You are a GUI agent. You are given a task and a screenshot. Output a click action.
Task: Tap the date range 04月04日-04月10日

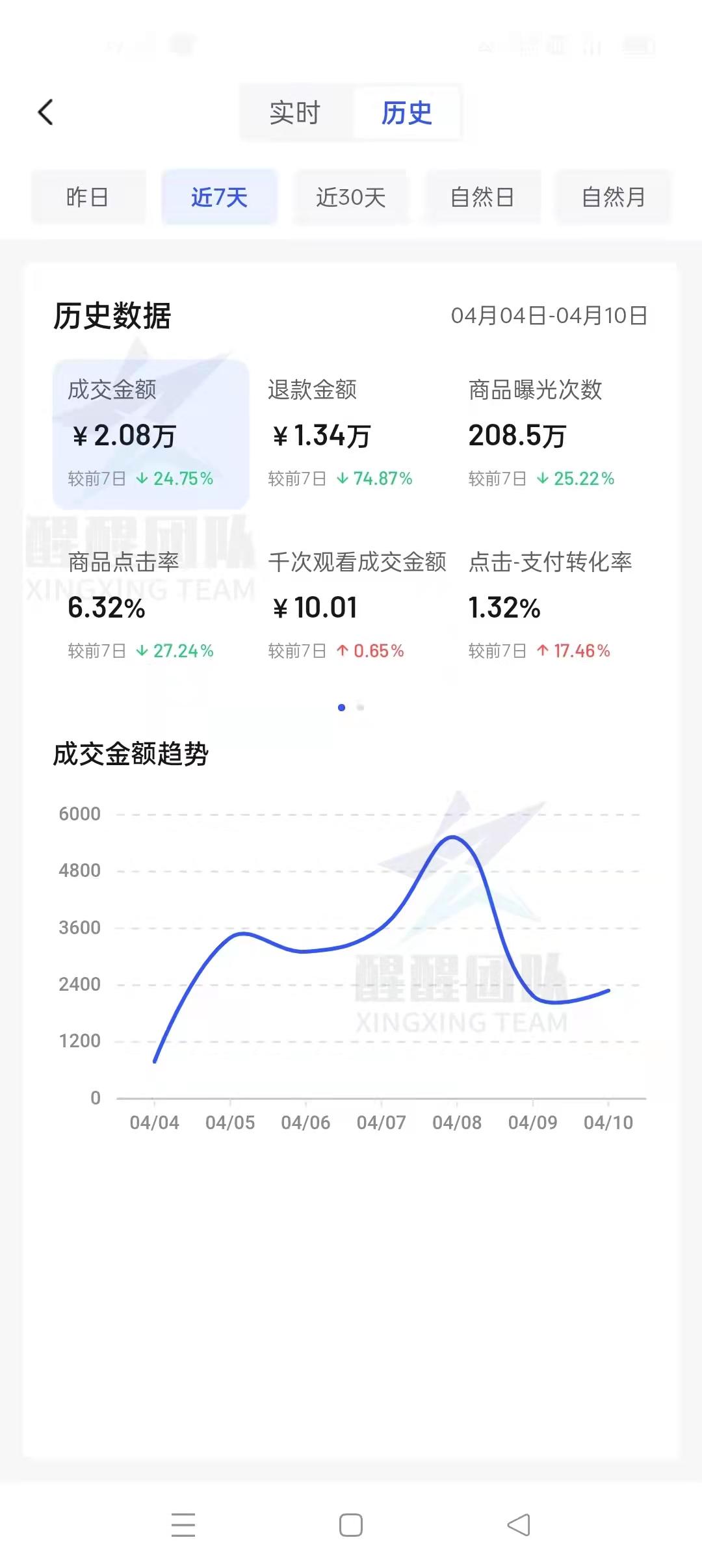point(547,317)
